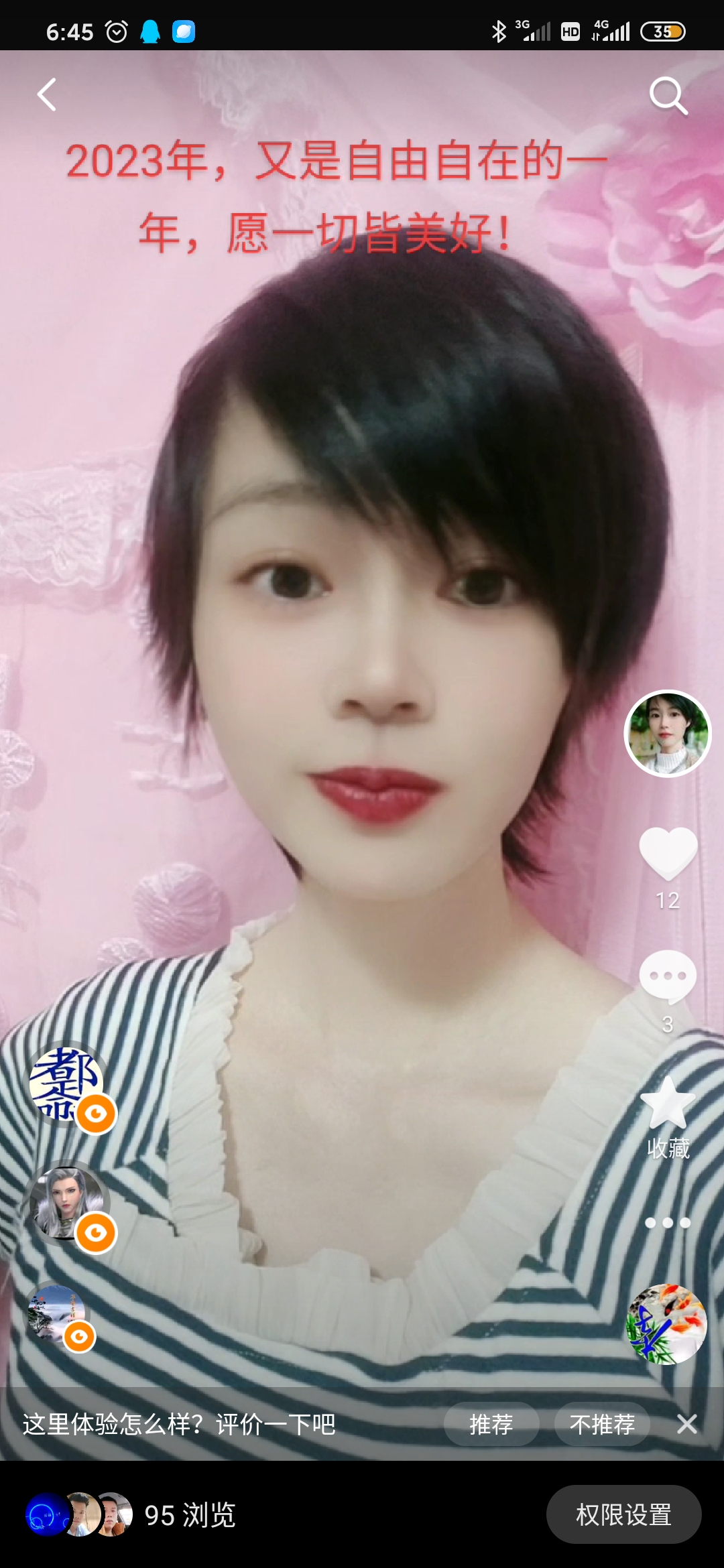The width and height of the screenshot is (724, 1568).
Task: Choose 不推荐 in the feedback prompt
Action: coord(602,1424)
